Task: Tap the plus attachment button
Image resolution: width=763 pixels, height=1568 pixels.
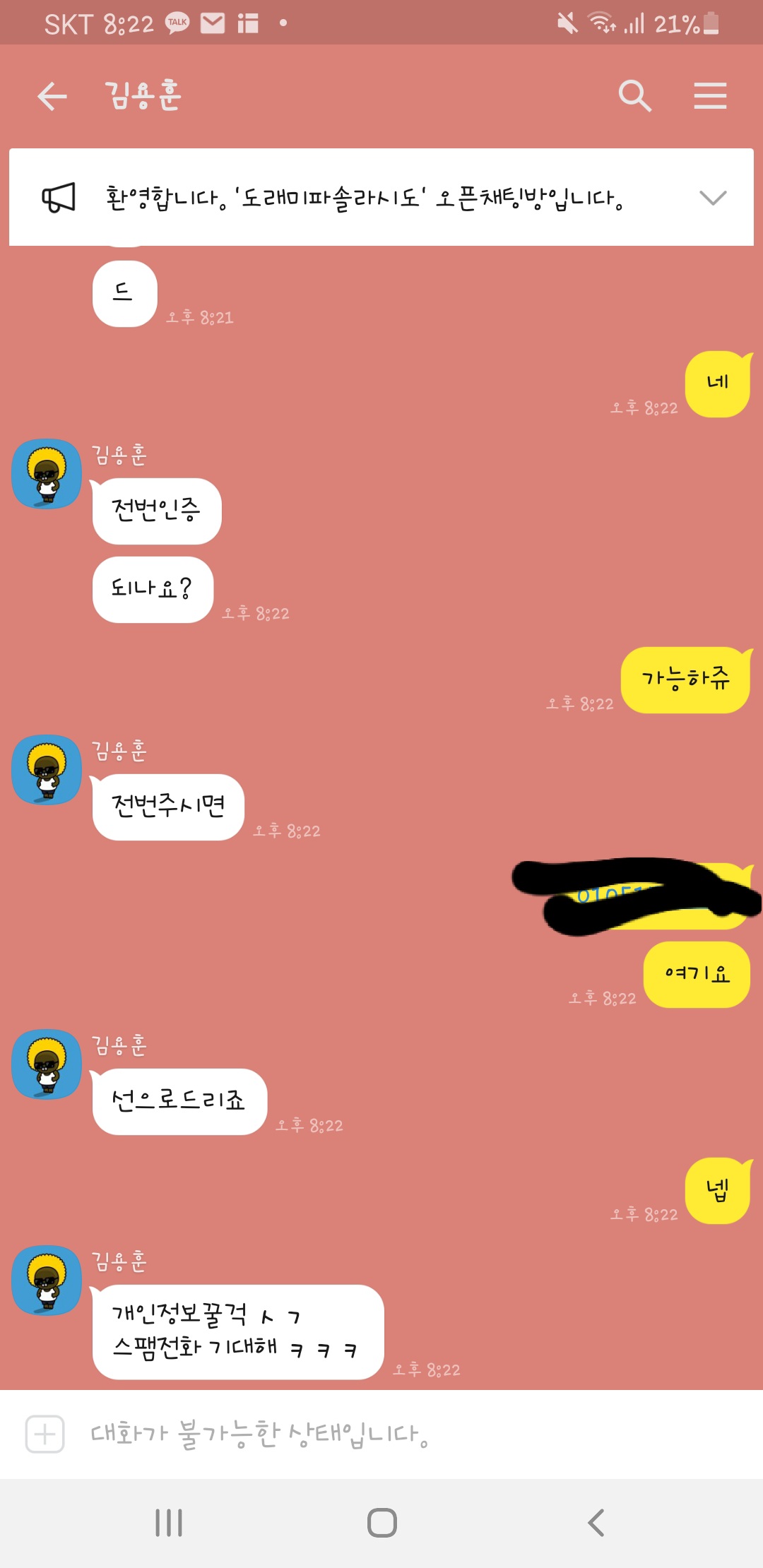Action: click(45, 1435)
